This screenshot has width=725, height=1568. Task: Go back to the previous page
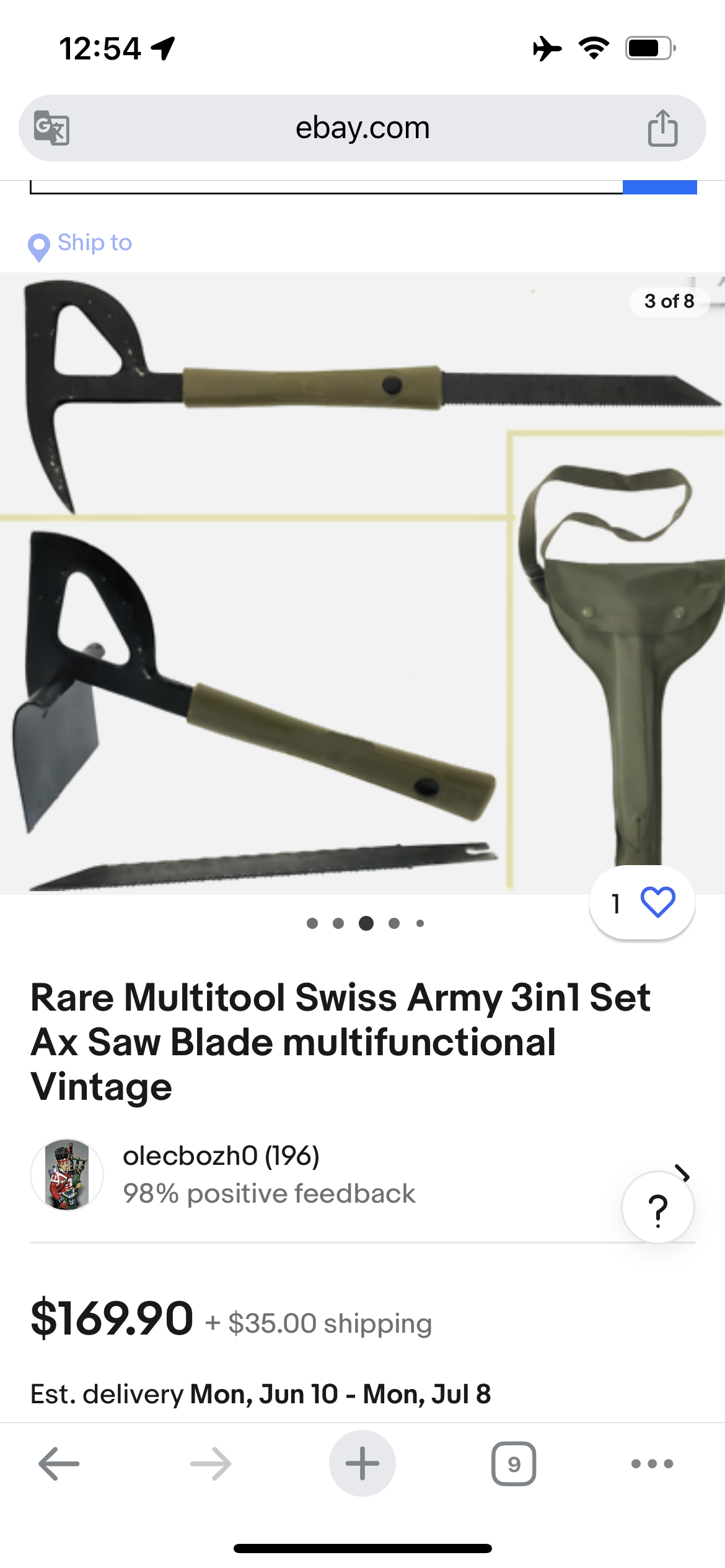click(x=59, y=1463)
